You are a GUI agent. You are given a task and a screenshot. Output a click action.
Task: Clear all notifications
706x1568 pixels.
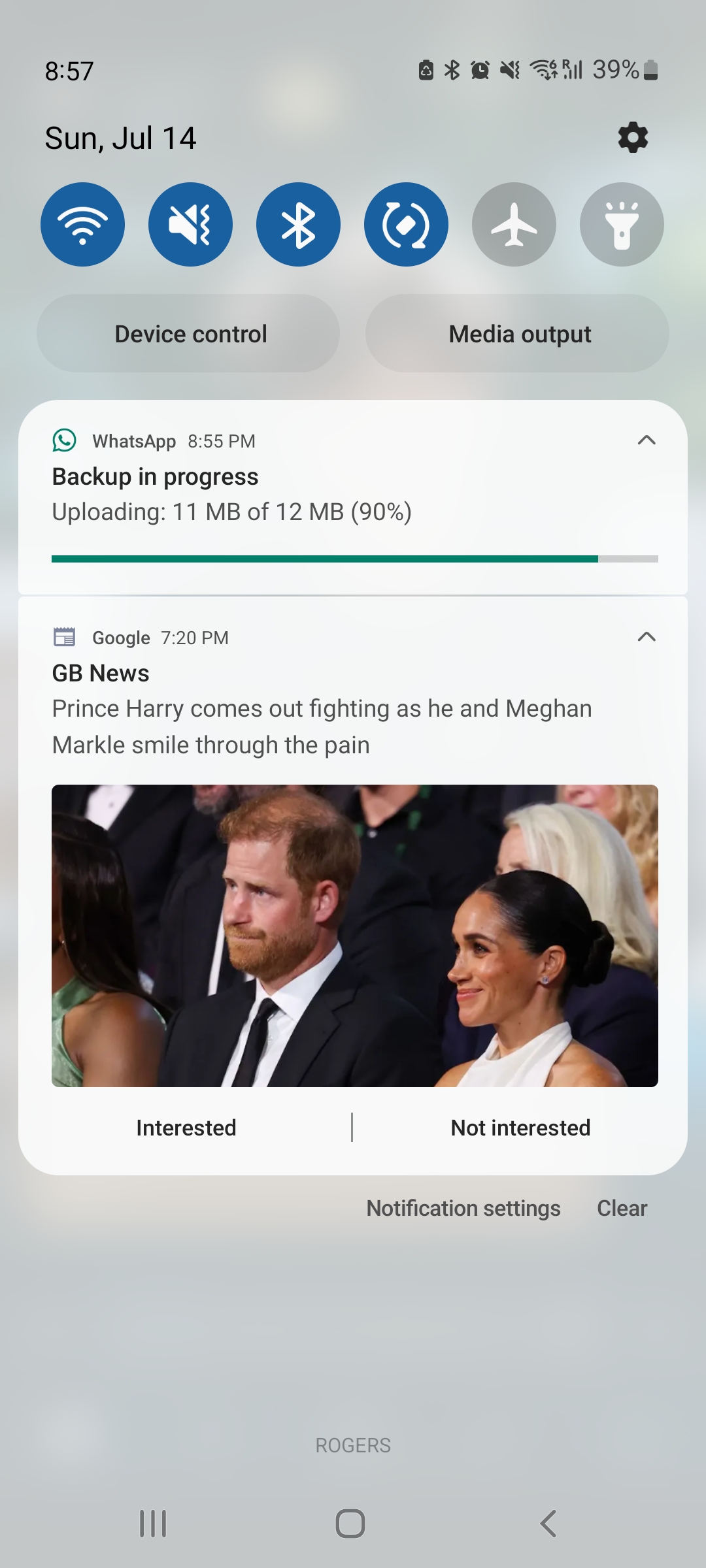622,1209
